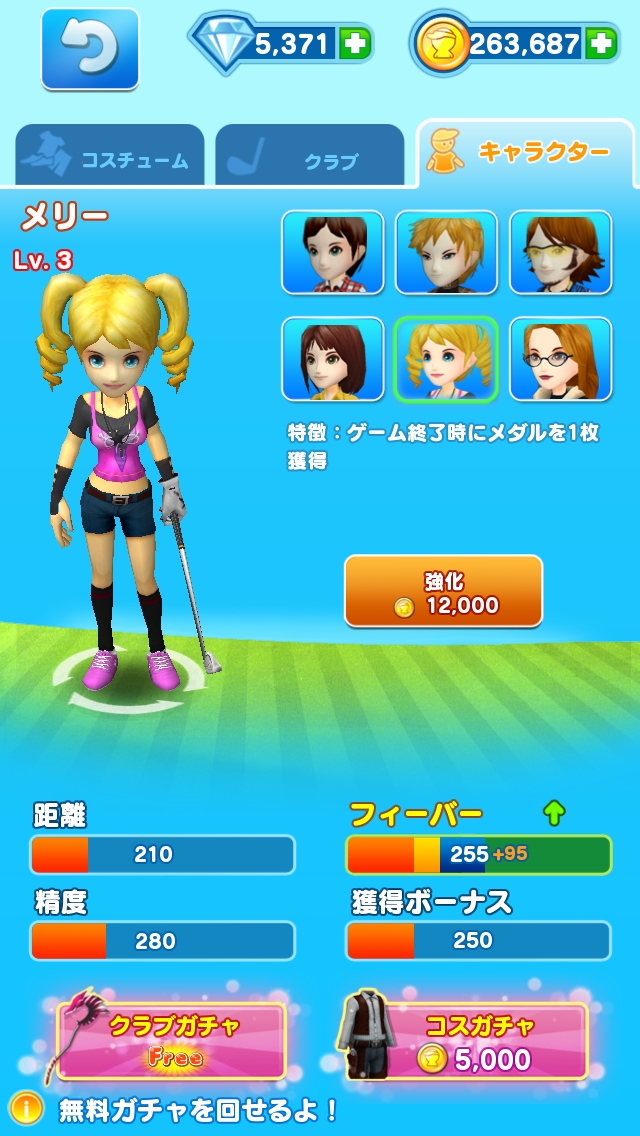Add more diamonds with the plus icon

[354, 44]
